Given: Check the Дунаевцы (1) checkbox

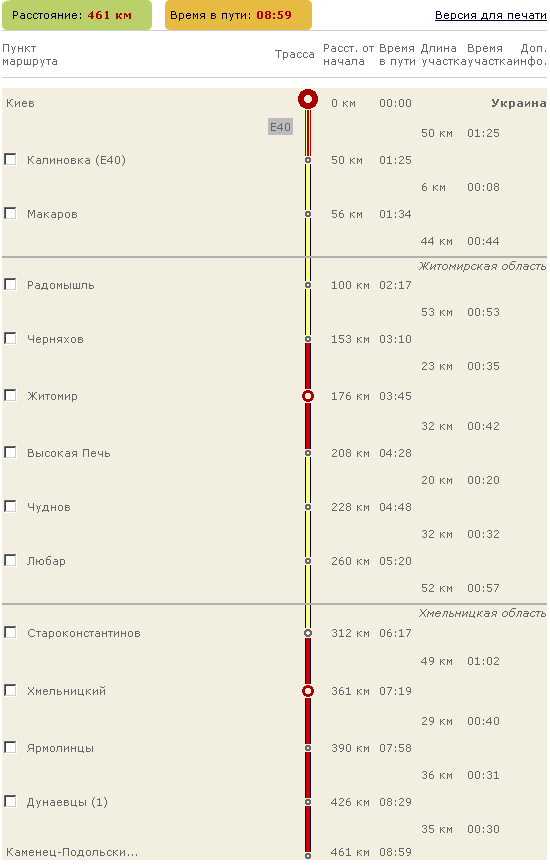Looking at the screenshot, I should coord(11,801).
